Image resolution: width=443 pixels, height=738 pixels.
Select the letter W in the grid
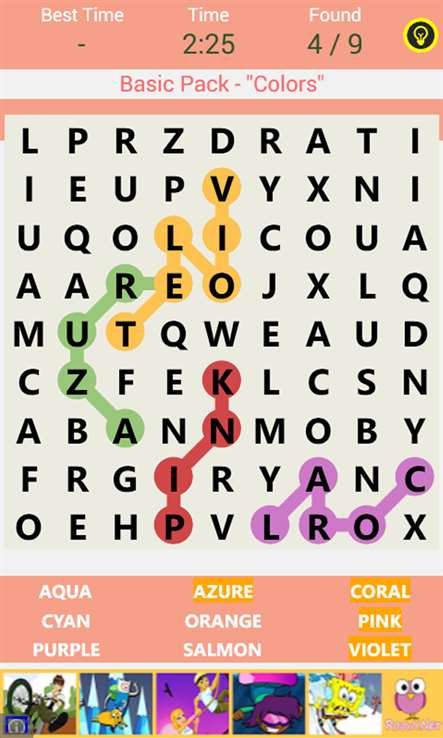click(222, 334)
